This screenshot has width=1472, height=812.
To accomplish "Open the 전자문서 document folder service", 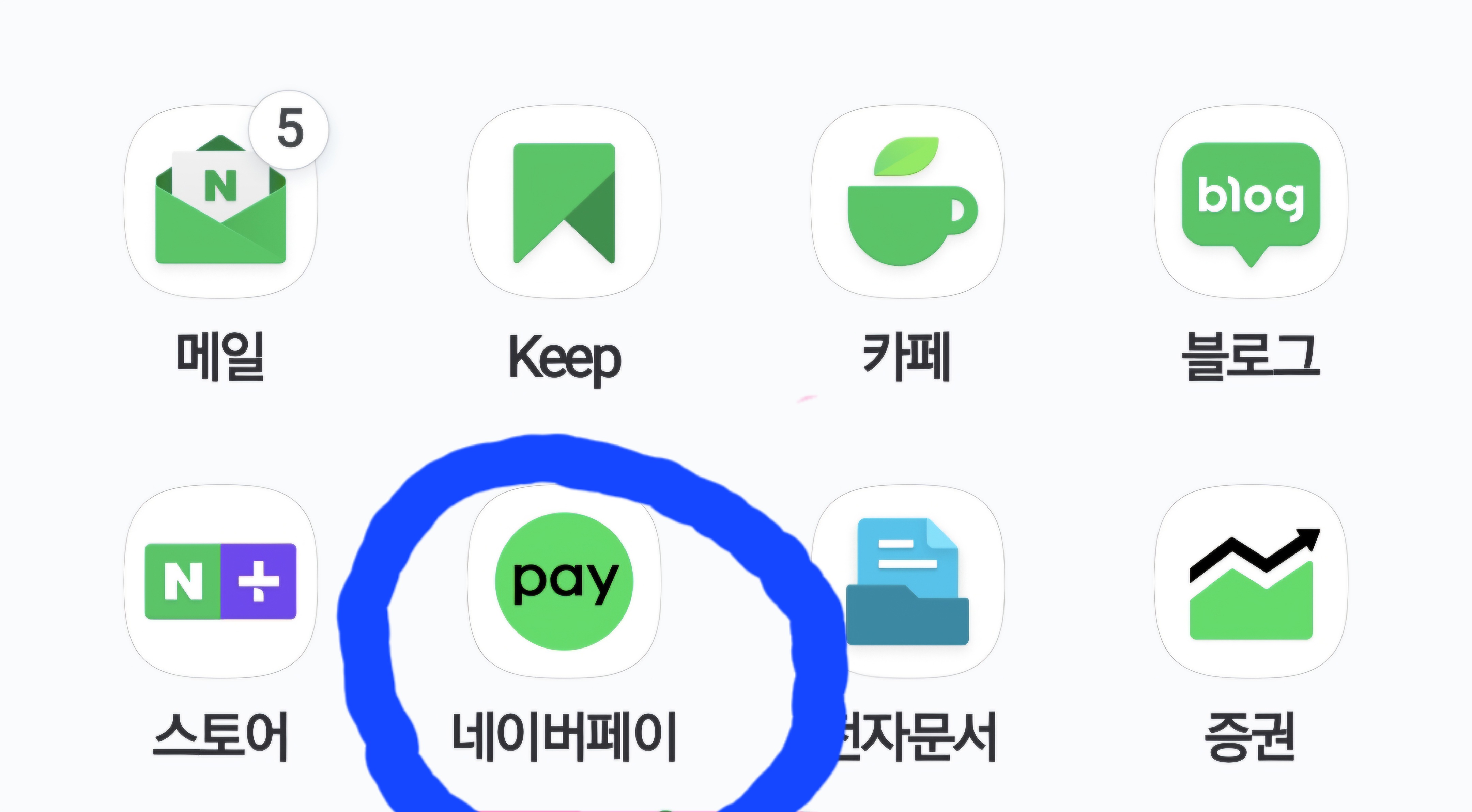I will click(x=907, y=581).
